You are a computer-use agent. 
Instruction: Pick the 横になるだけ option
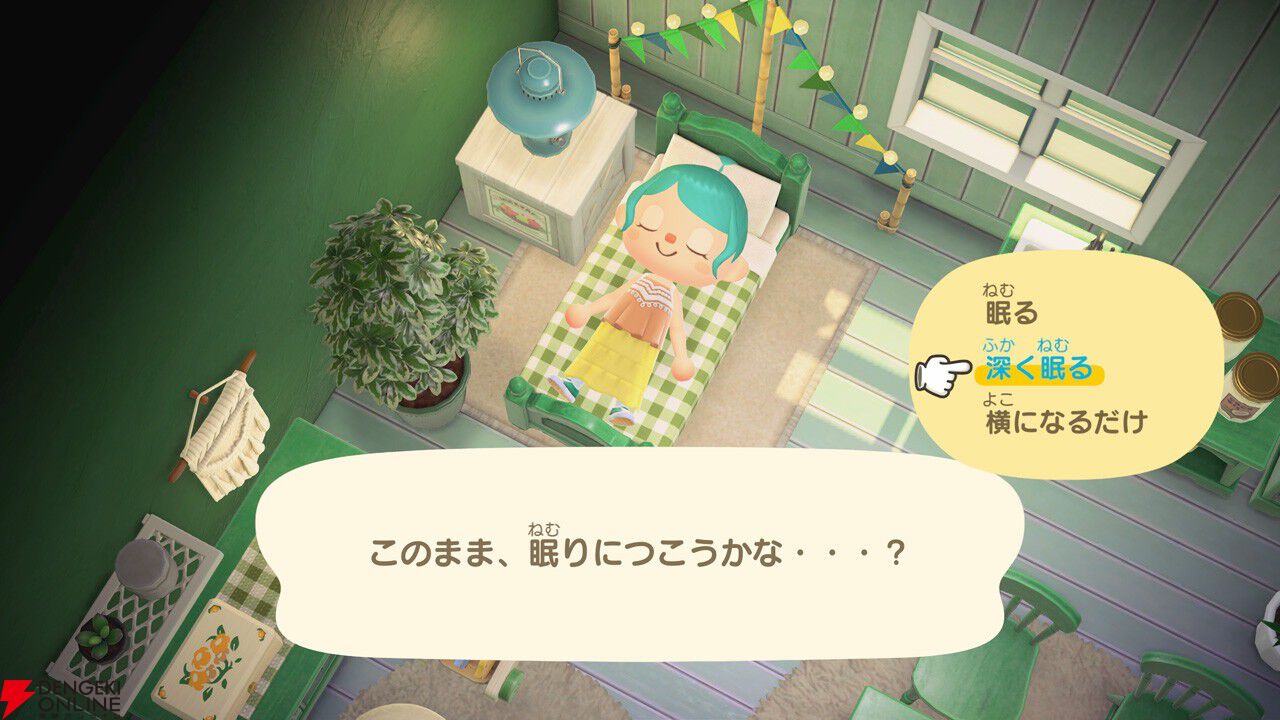(1065, 422)
